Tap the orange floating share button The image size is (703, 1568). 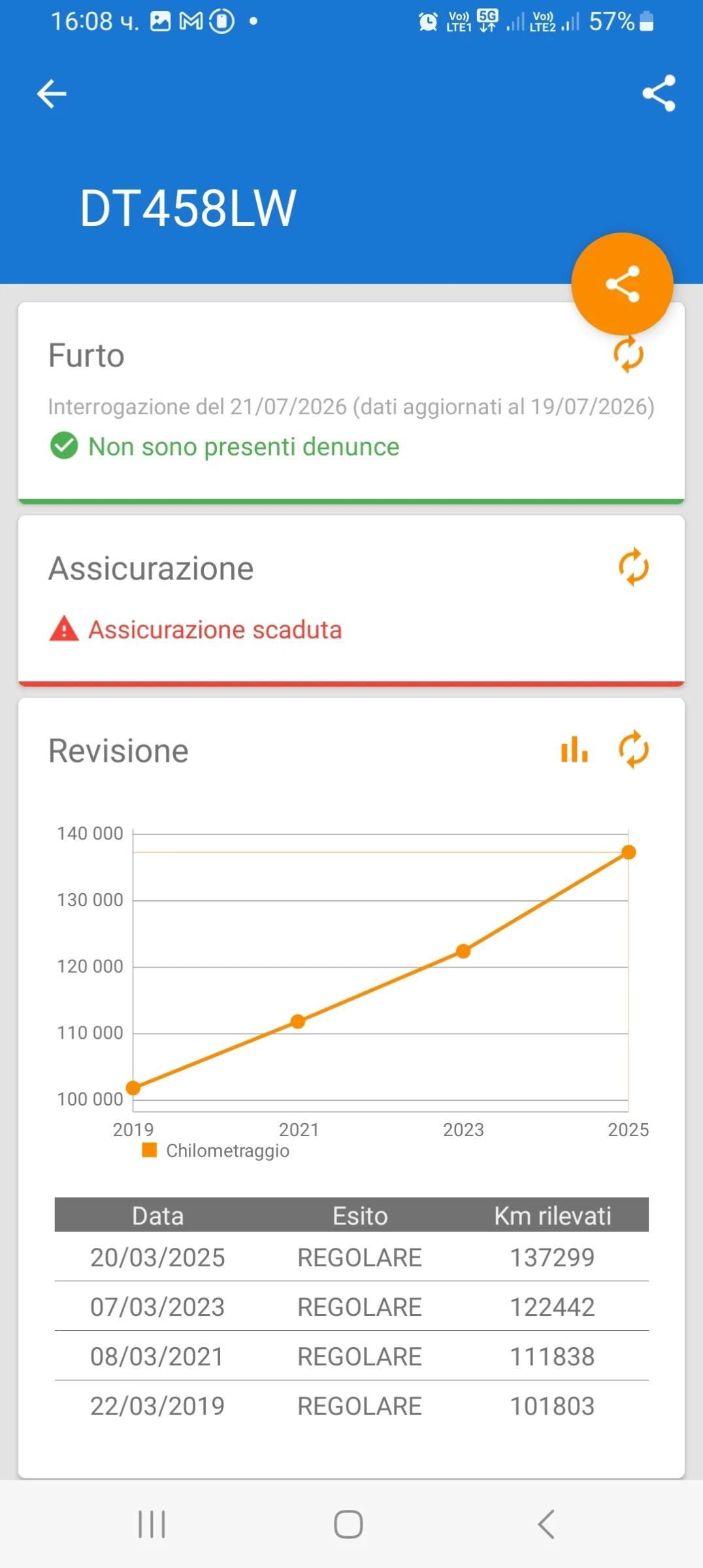[x=622, y=284]
